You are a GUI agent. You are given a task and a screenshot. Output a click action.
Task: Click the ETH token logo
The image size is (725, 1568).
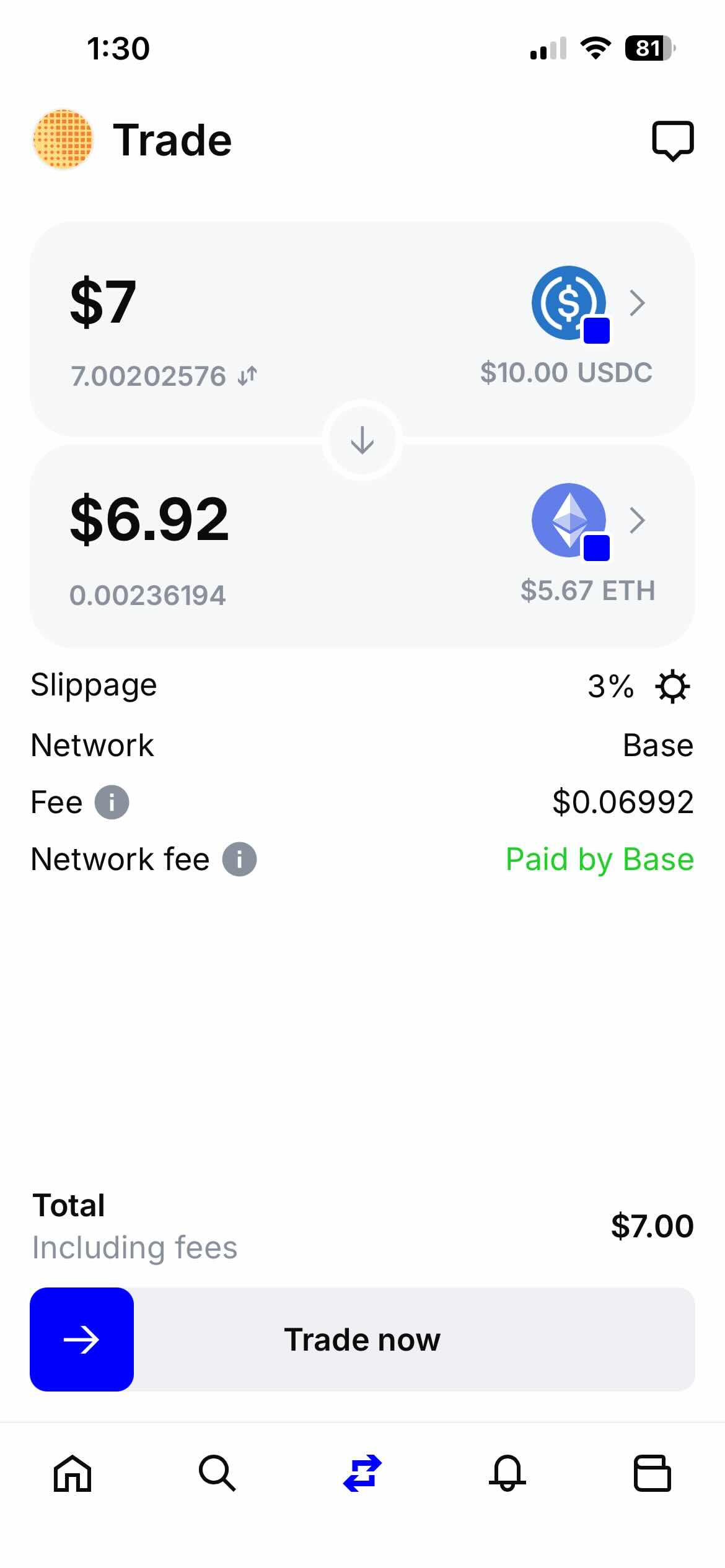tap(569, 520)
